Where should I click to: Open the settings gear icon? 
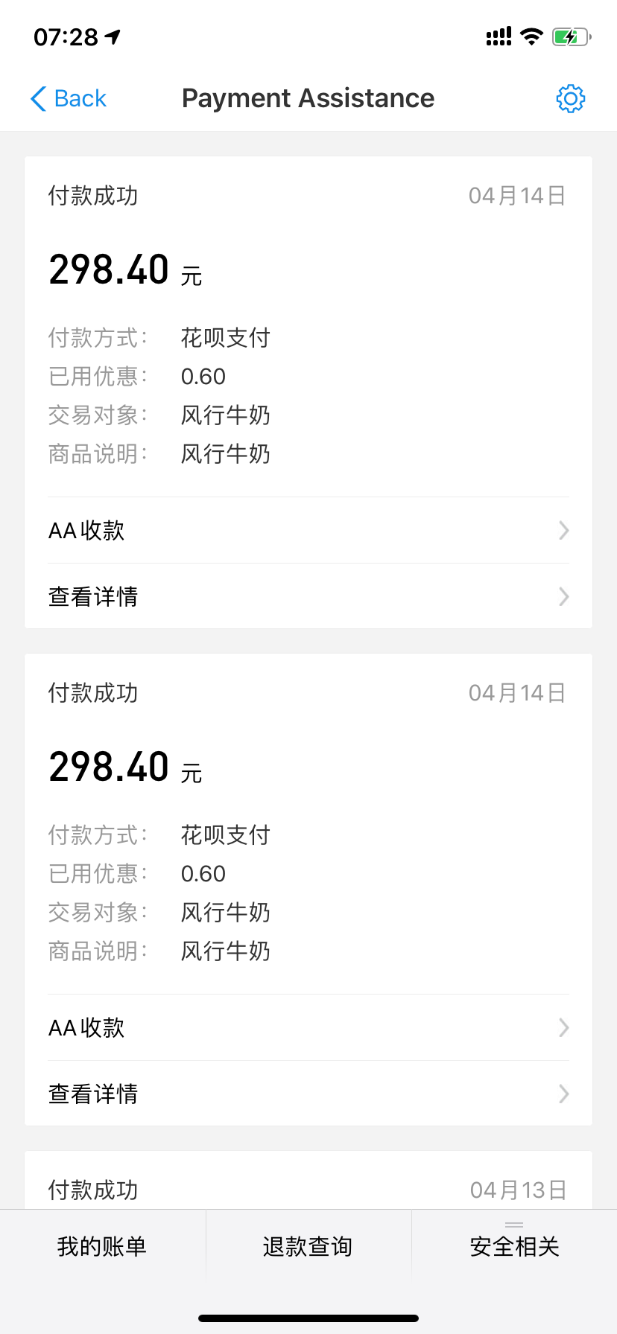570,98
